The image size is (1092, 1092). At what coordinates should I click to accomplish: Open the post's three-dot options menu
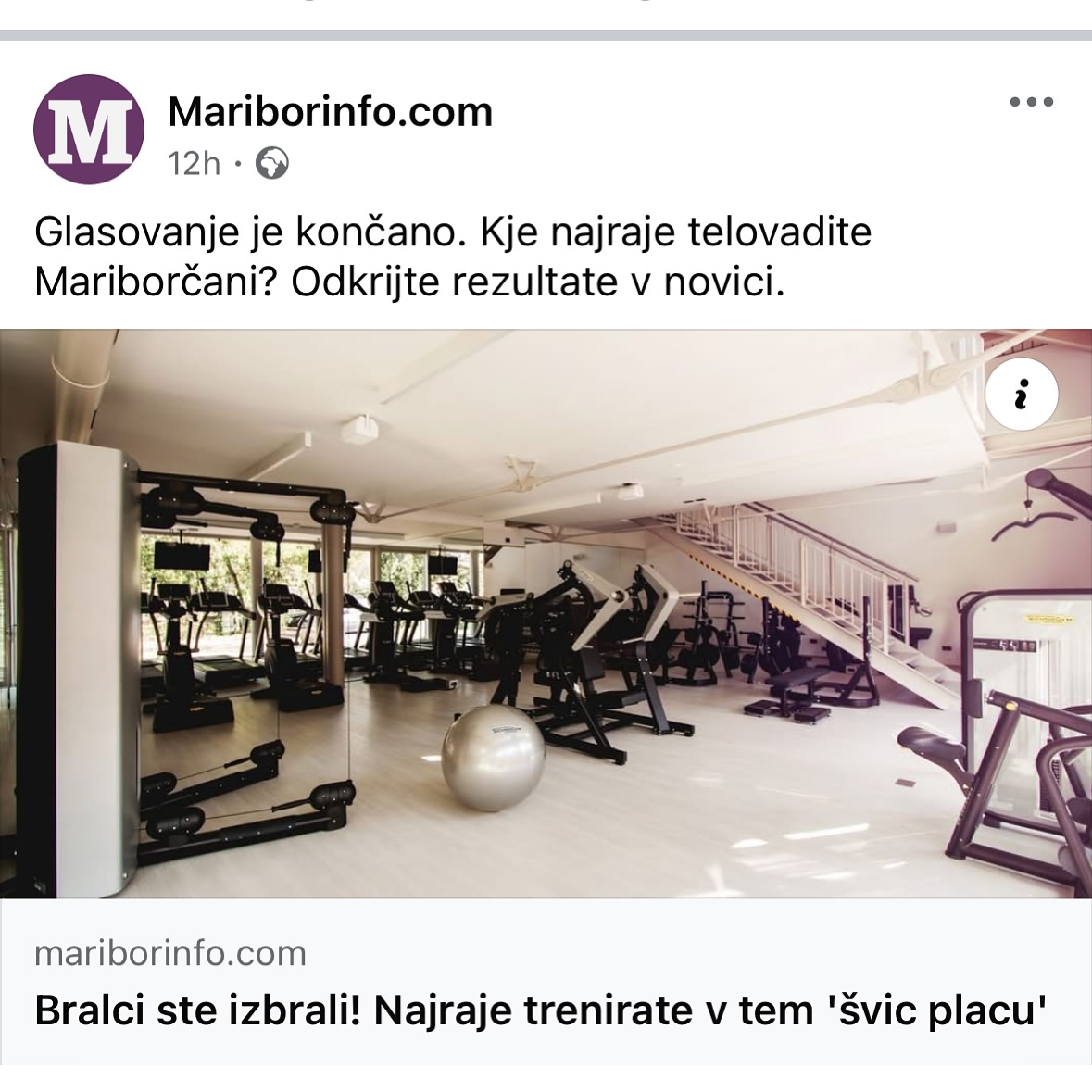tap(1031, 102)
